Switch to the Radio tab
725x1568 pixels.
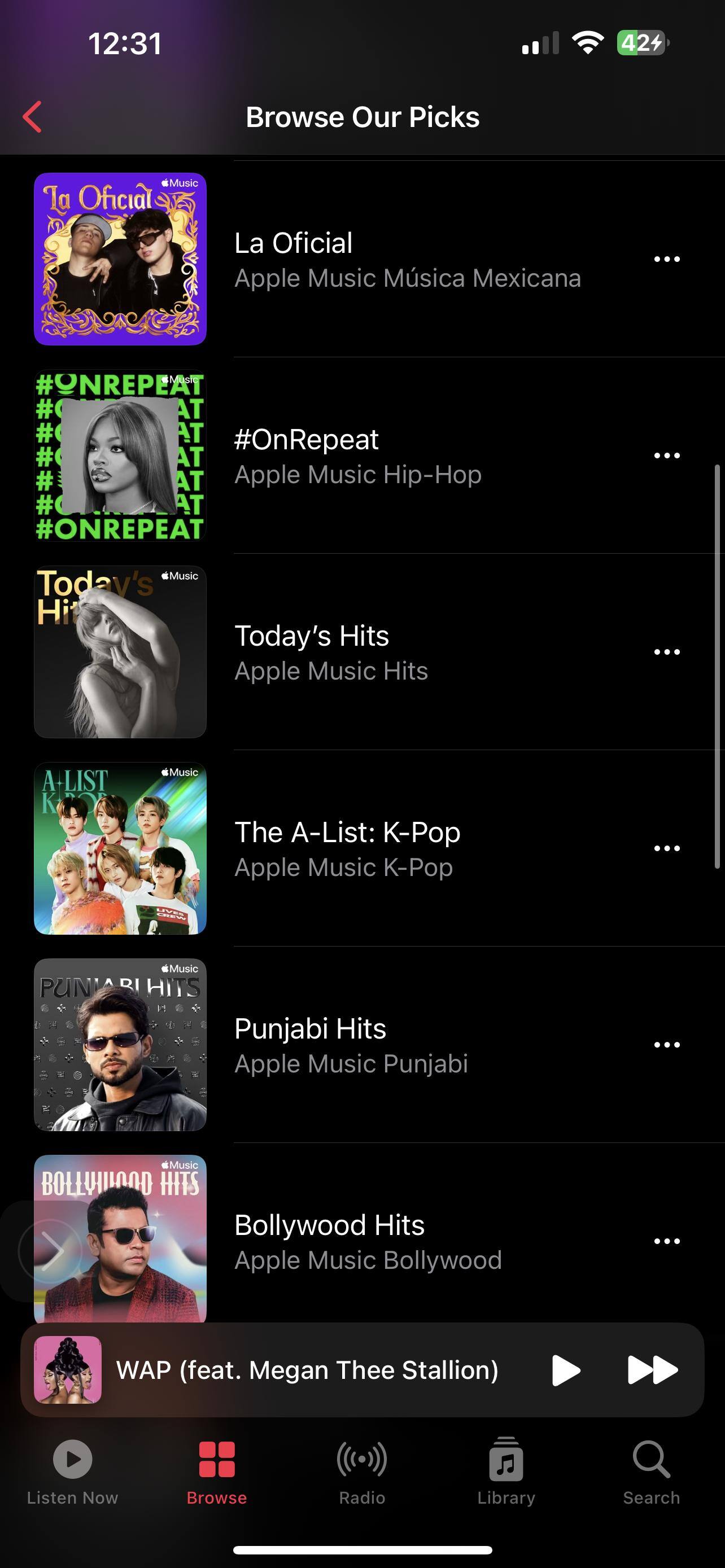362,1470
